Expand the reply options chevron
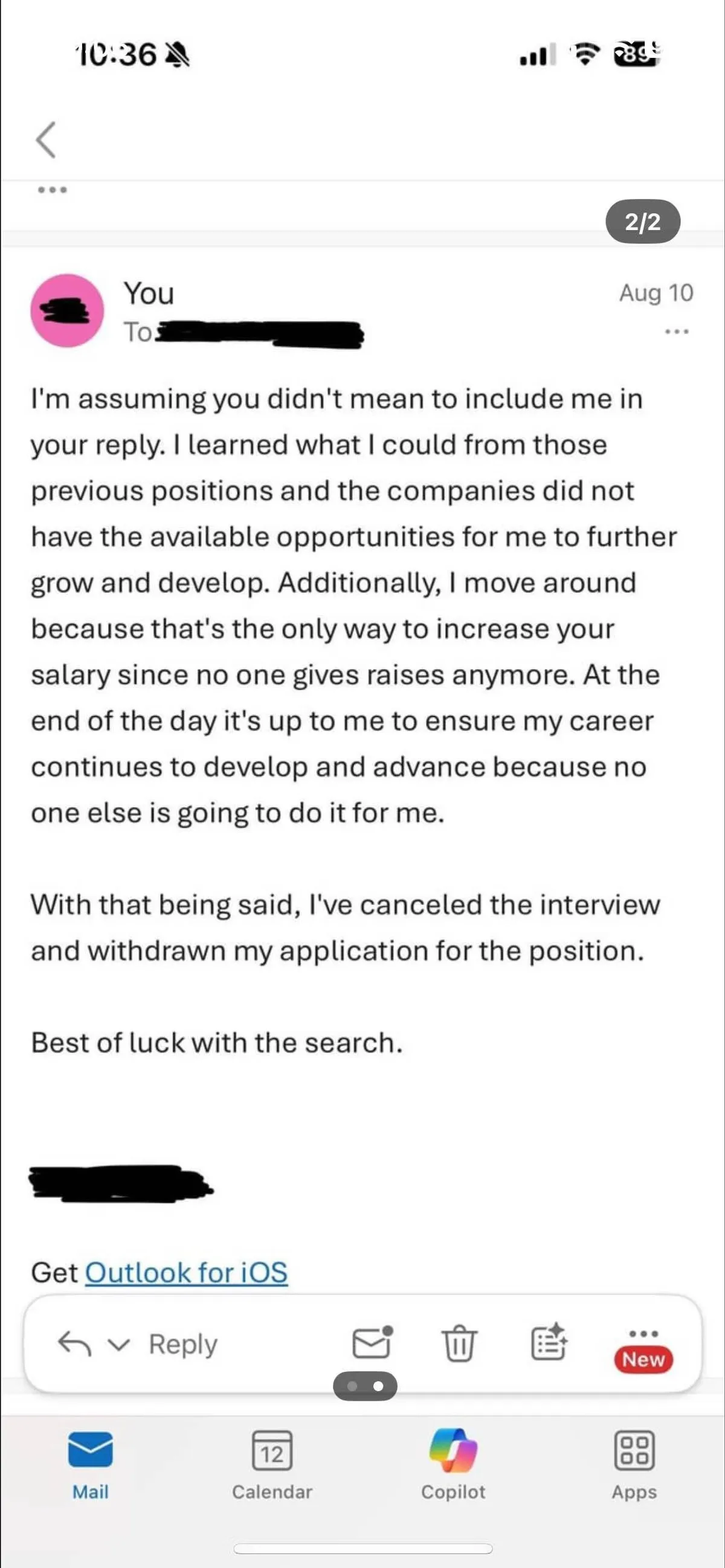Viewport: 725px width, 1568px height. point(119,1344)
